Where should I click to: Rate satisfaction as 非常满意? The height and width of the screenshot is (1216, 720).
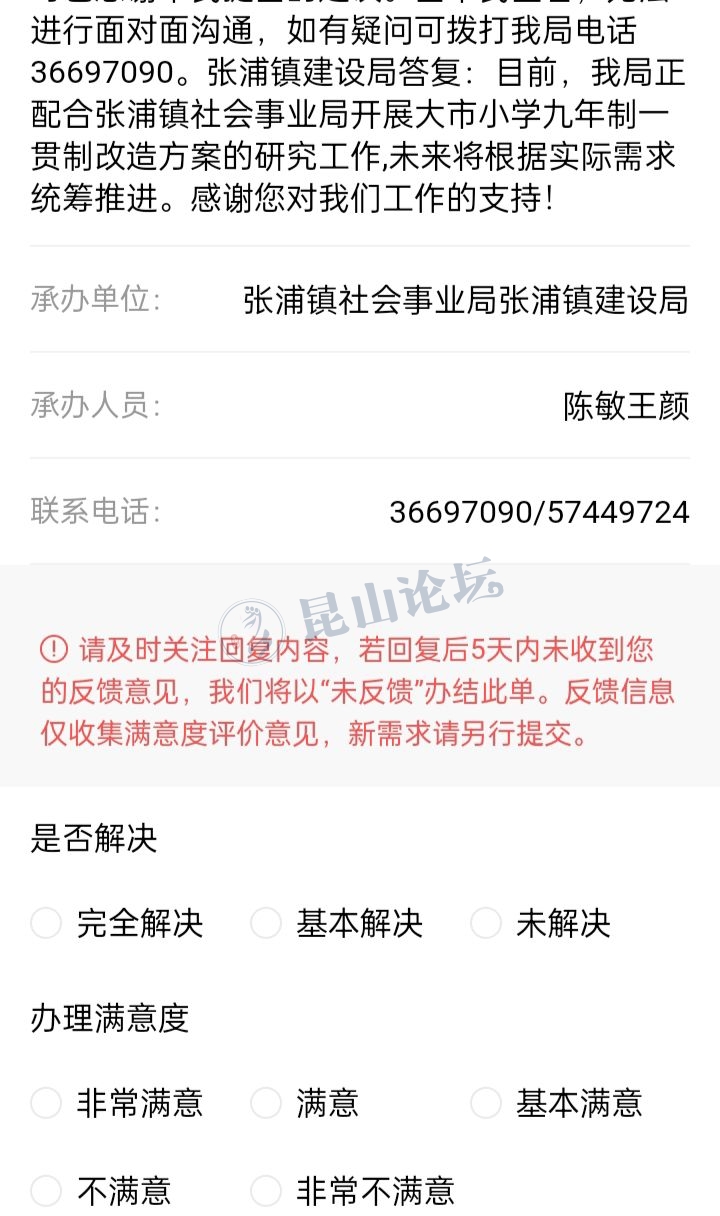click(x=46, y=1103)
